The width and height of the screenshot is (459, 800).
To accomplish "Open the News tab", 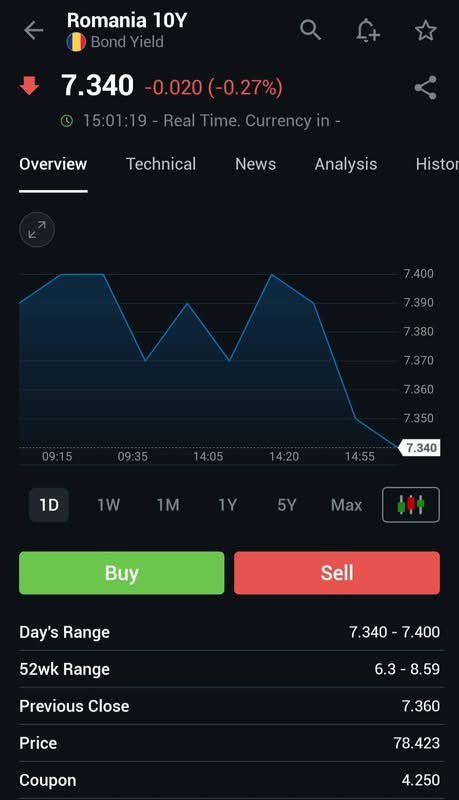I will pos(256,164).
